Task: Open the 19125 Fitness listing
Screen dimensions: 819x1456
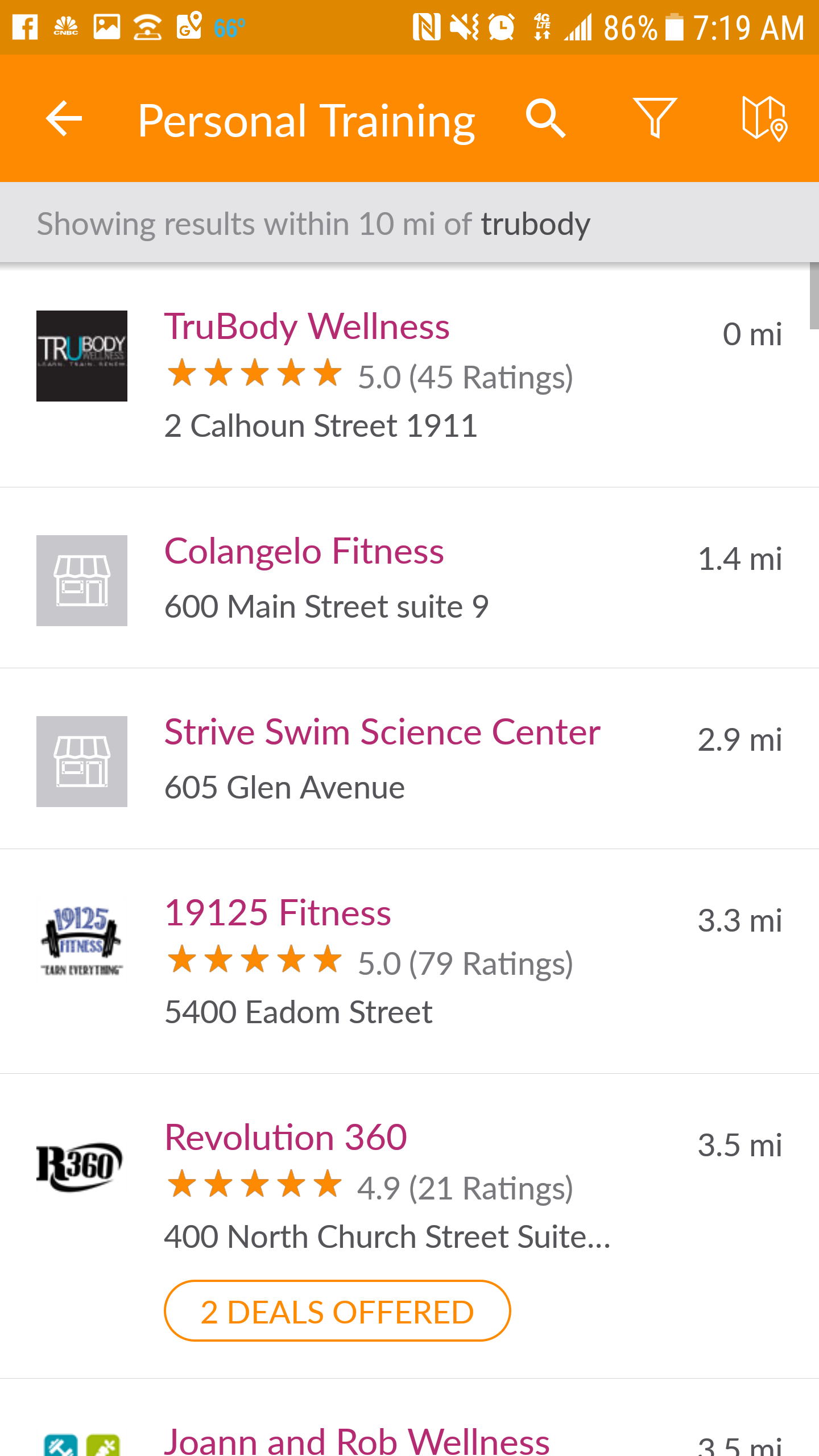Action: [278, 913]
